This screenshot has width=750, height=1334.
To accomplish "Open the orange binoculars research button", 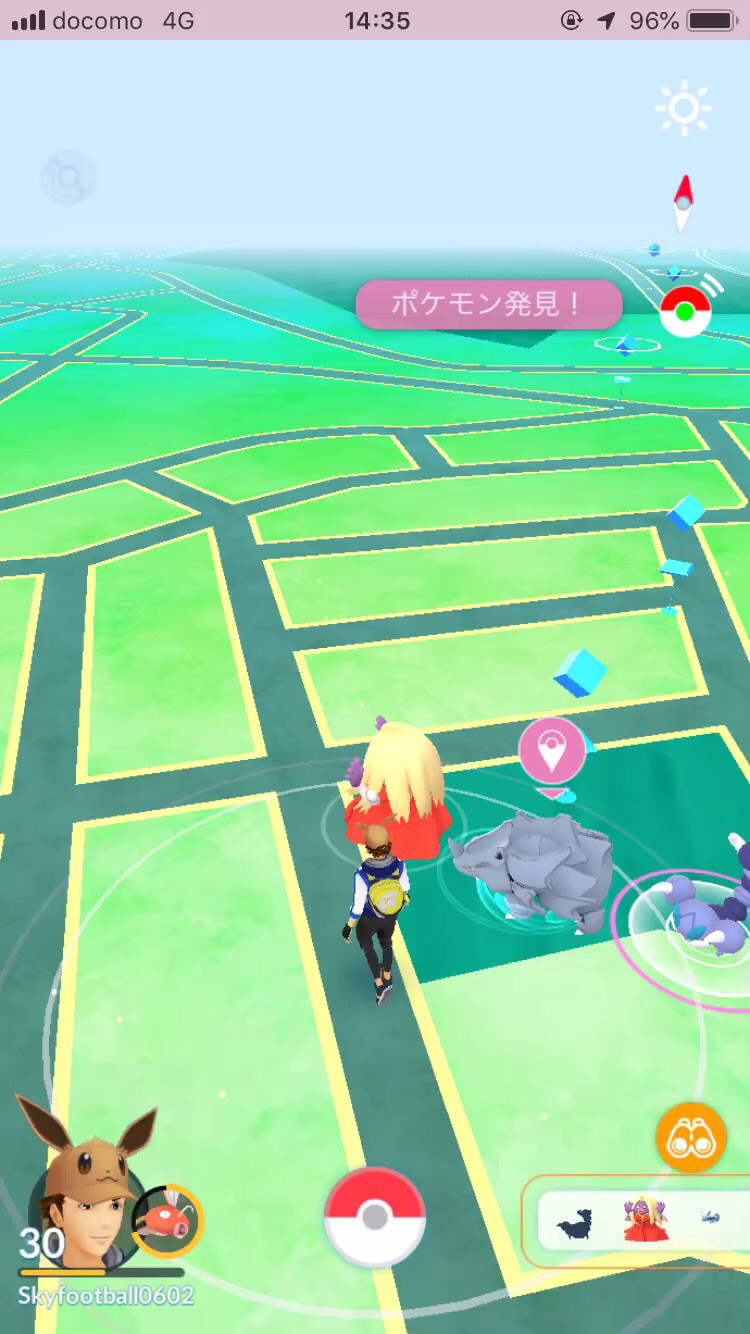I will [x=690, y=1138].
